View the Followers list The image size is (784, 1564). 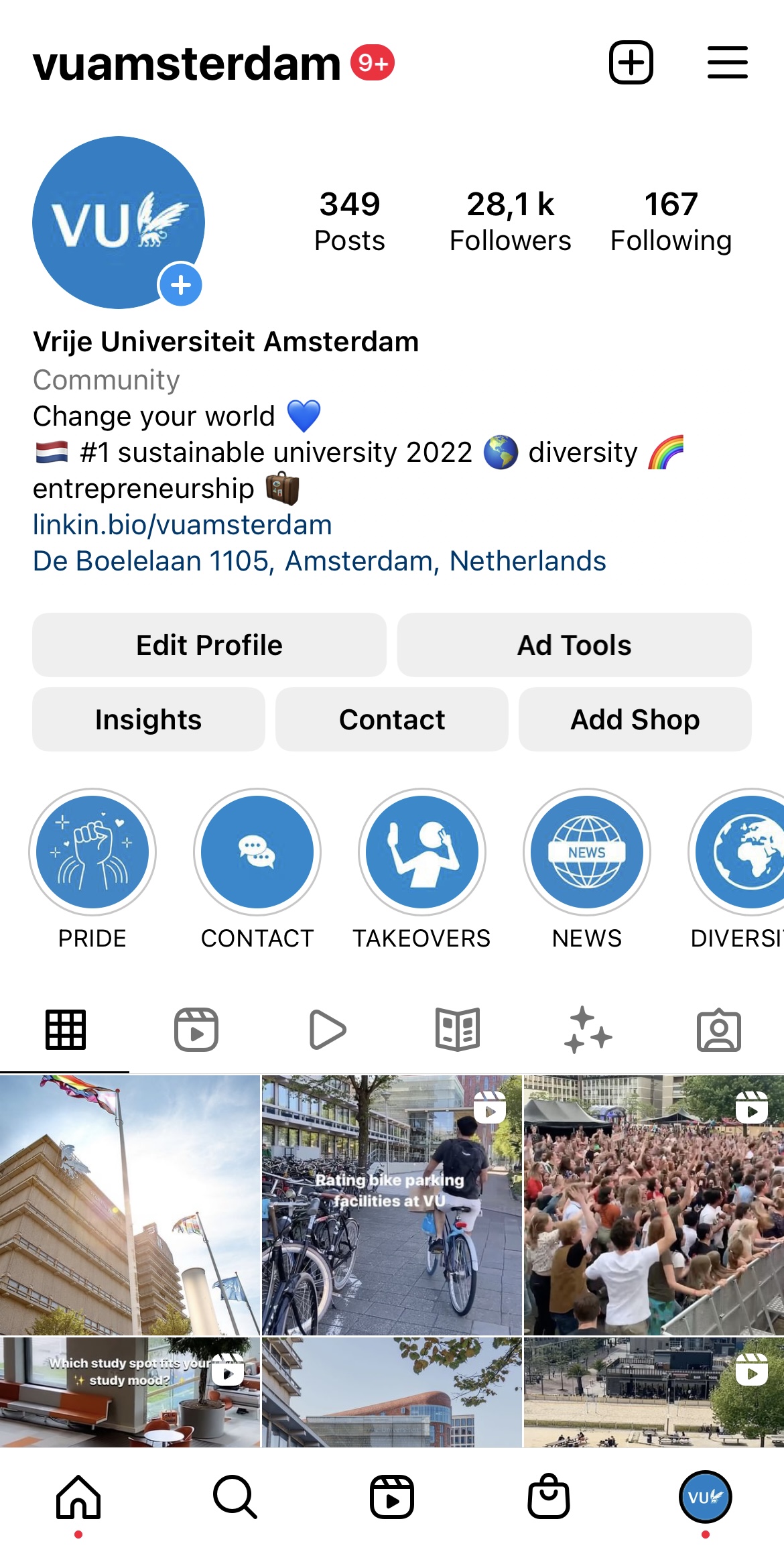pos(510,221)
